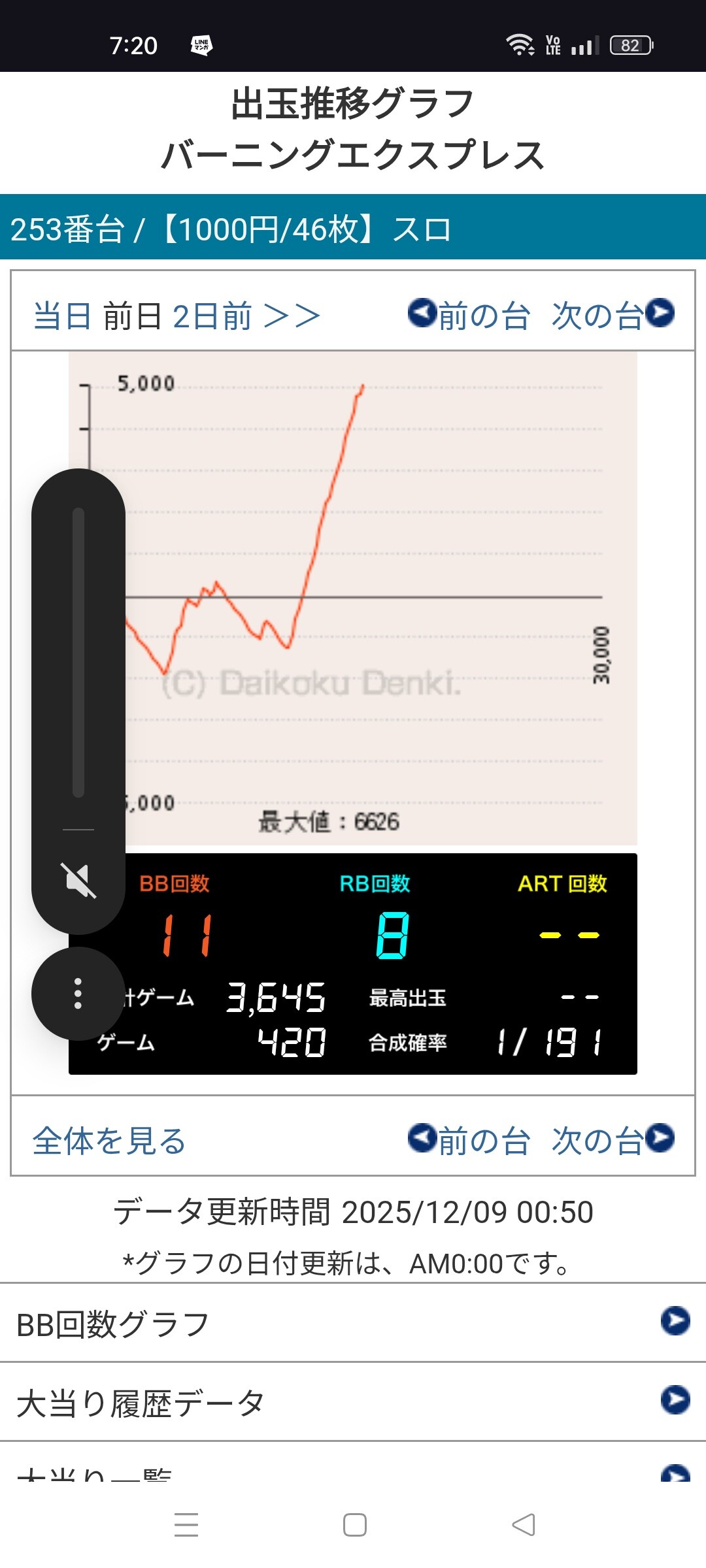Tap the volume slider track
The image size is (706, 1568).
tap(78, 652)
